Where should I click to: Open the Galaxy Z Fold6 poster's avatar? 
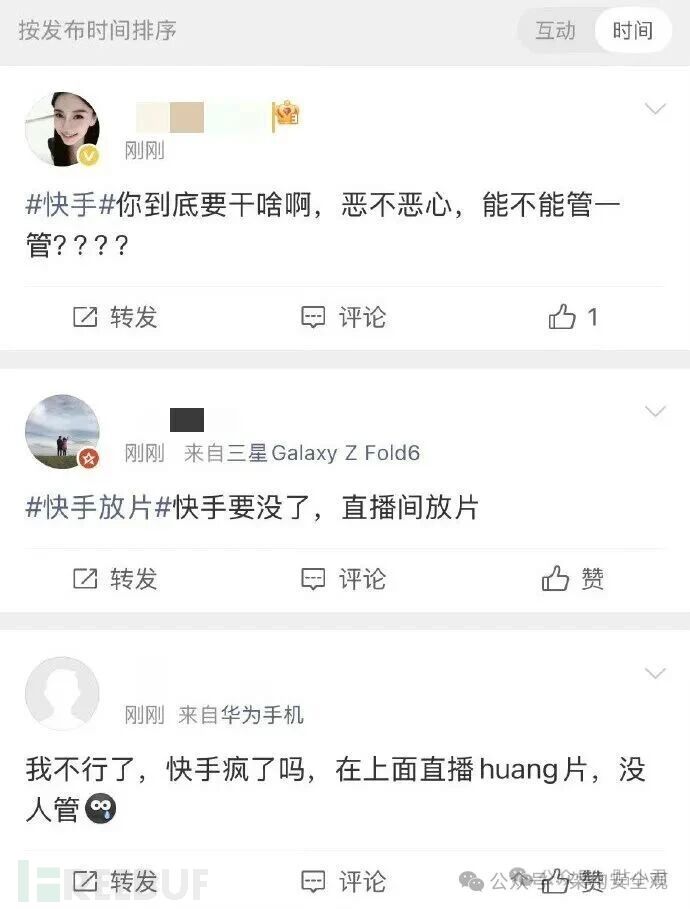tap(62, 431)
